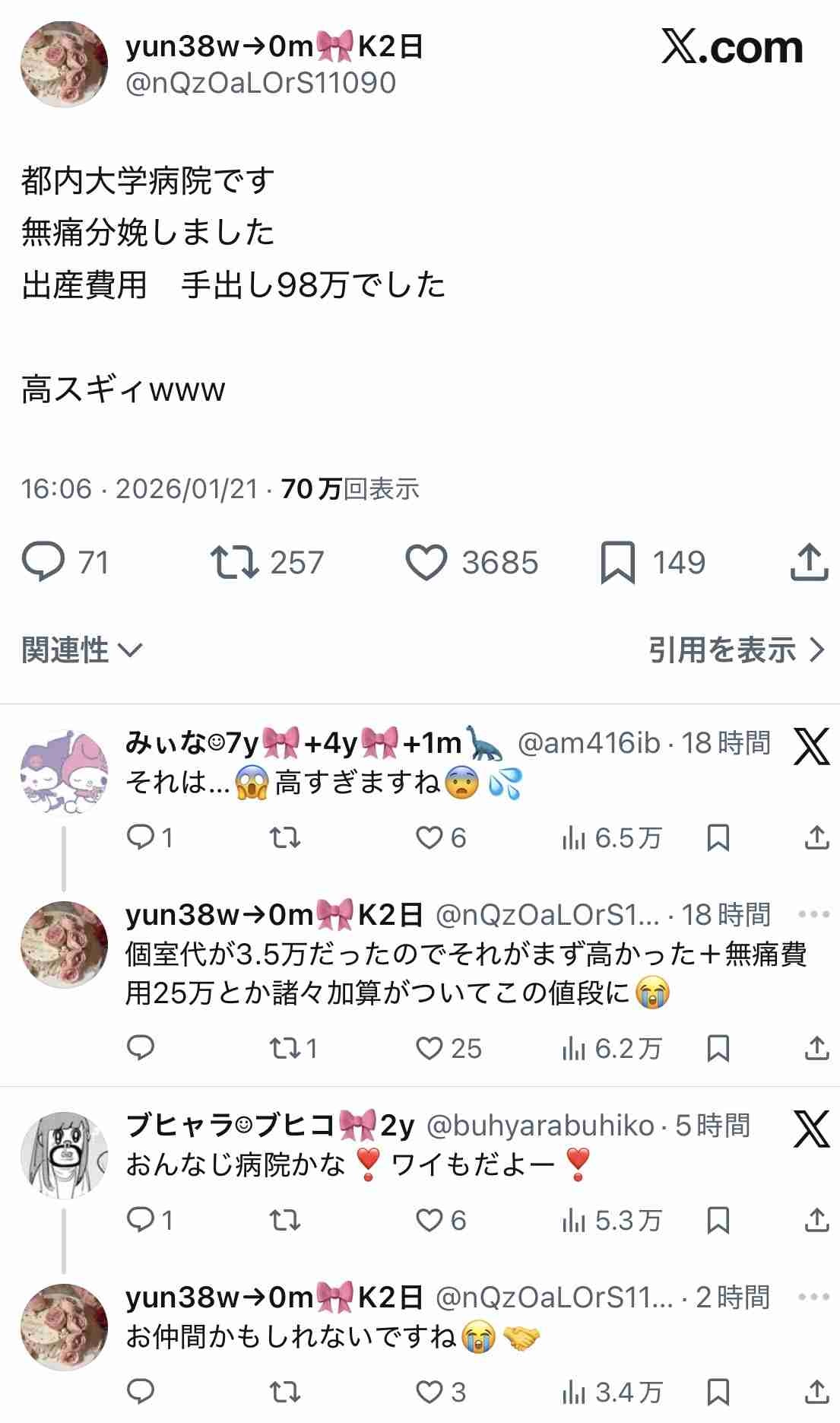Open 引用を表示 to view quotes
The image size is (840, 1423).
coord(736,650)
